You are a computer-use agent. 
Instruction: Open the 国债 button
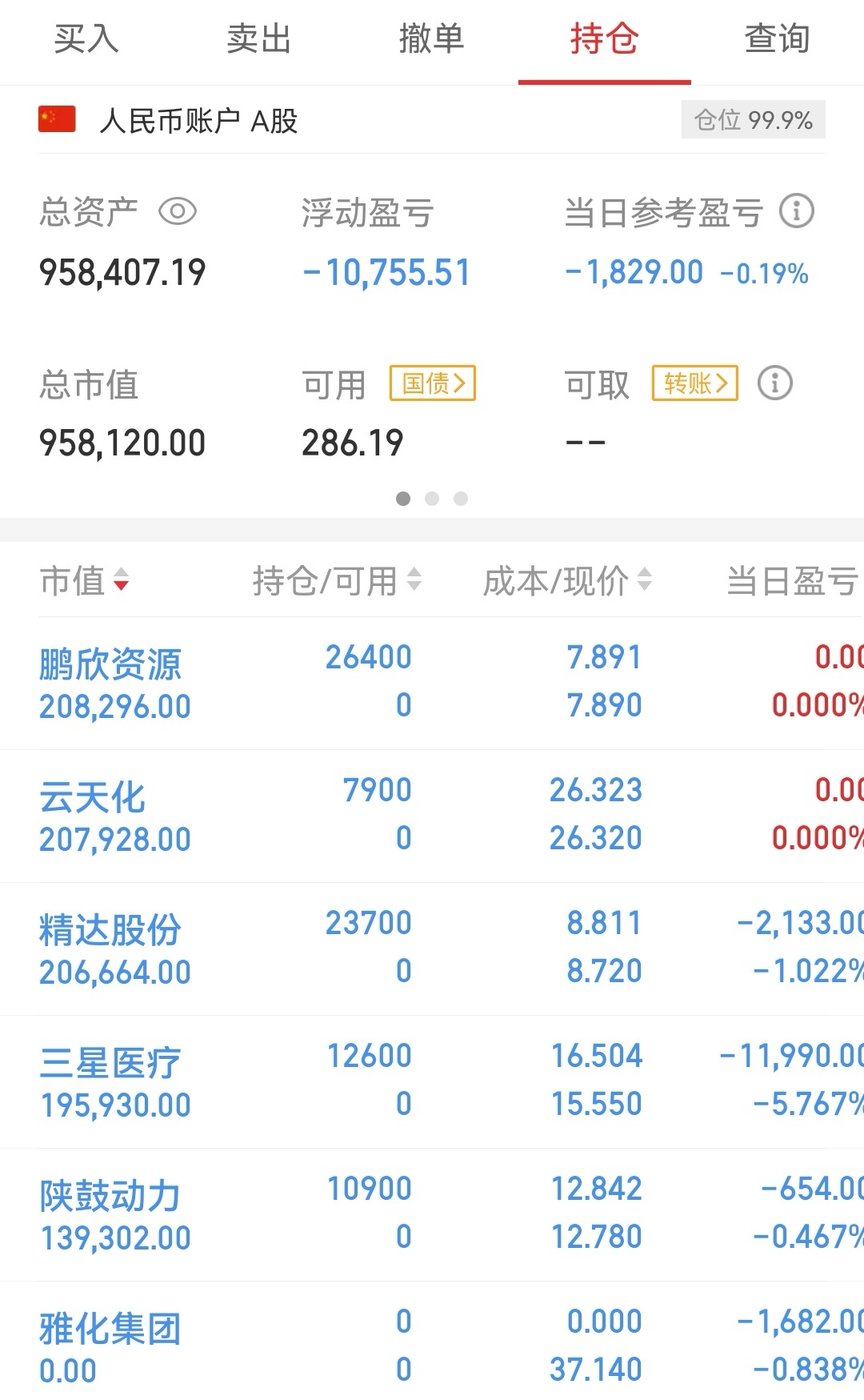(x=433, y=383)
